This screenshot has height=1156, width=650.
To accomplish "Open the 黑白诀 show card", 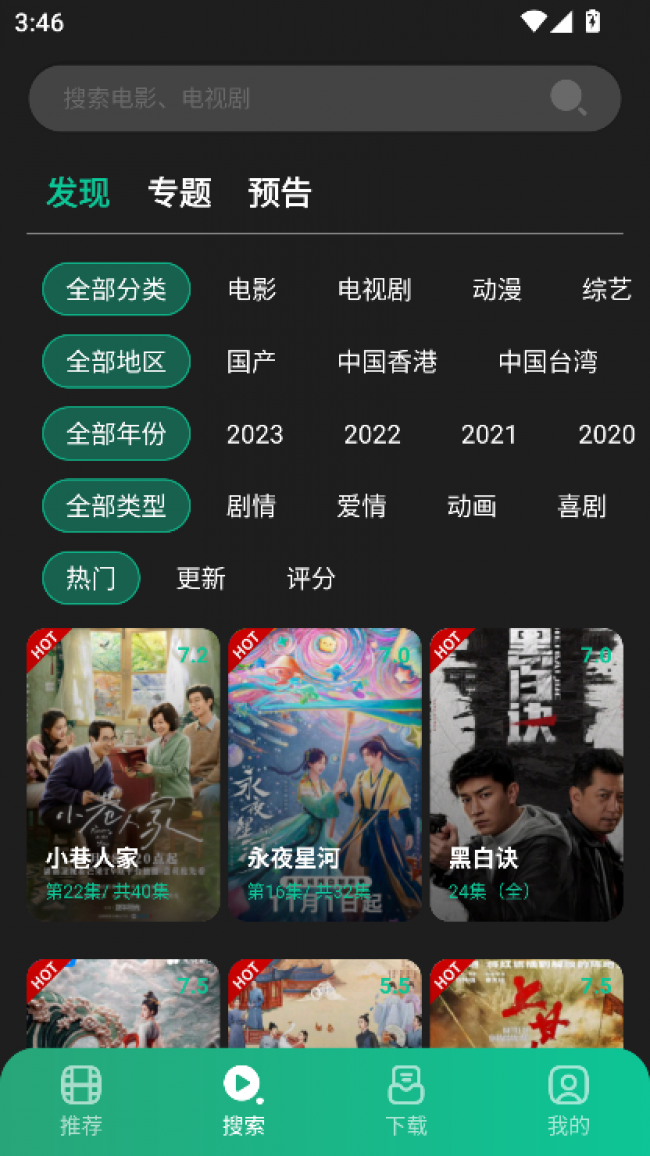I will pos(526,774).
